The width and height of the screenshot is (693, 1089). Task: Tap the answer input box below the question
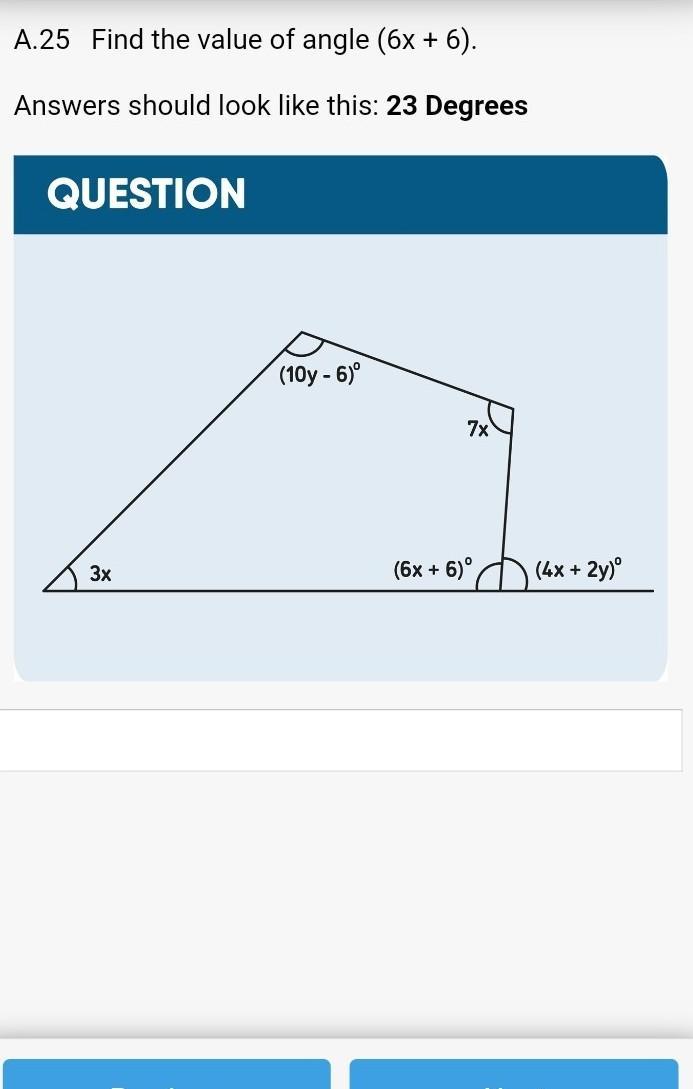point(340,740)
